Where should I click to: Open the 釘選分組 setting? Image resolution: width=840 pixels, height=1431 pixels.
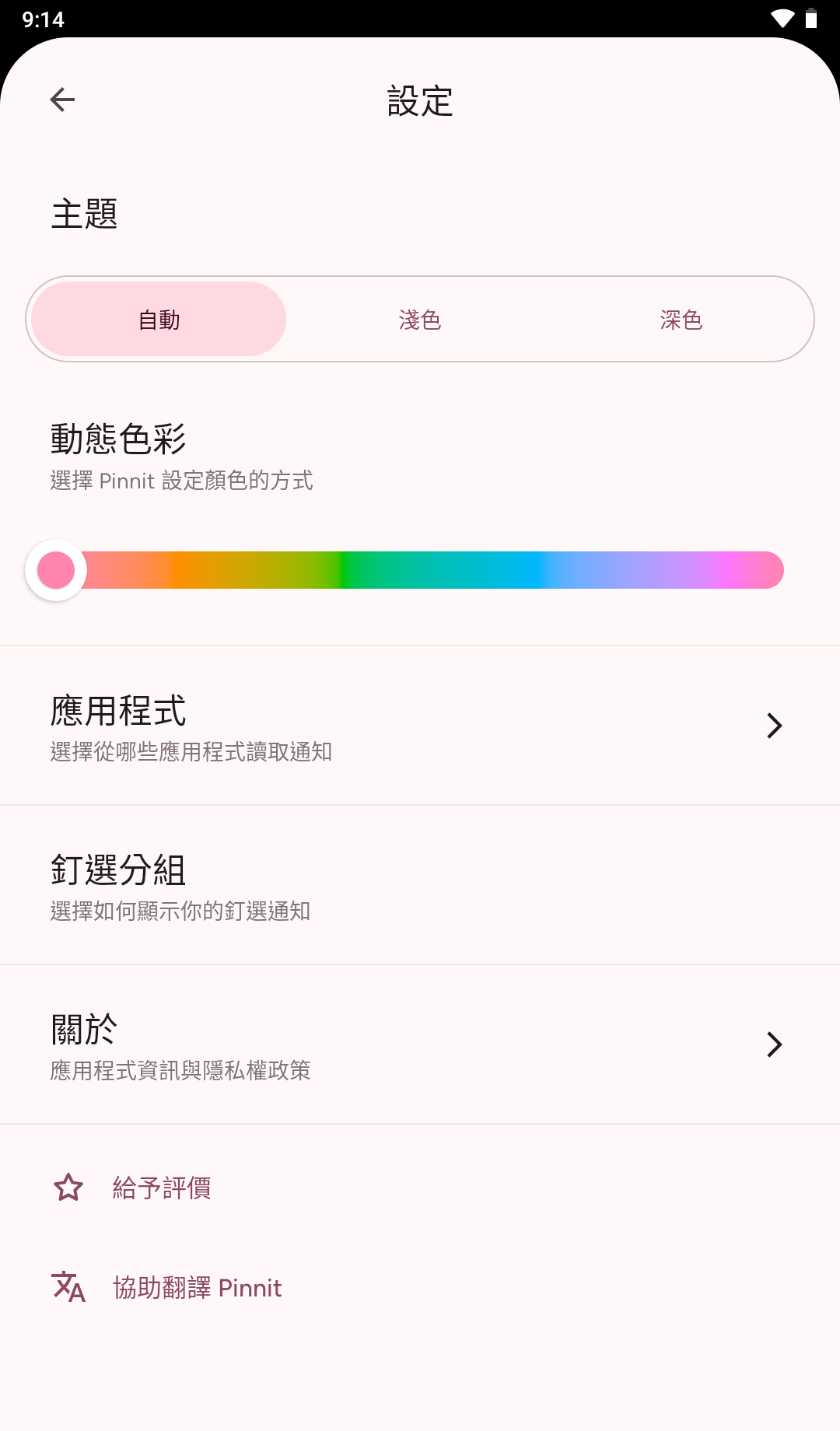(x=420, y=885)
